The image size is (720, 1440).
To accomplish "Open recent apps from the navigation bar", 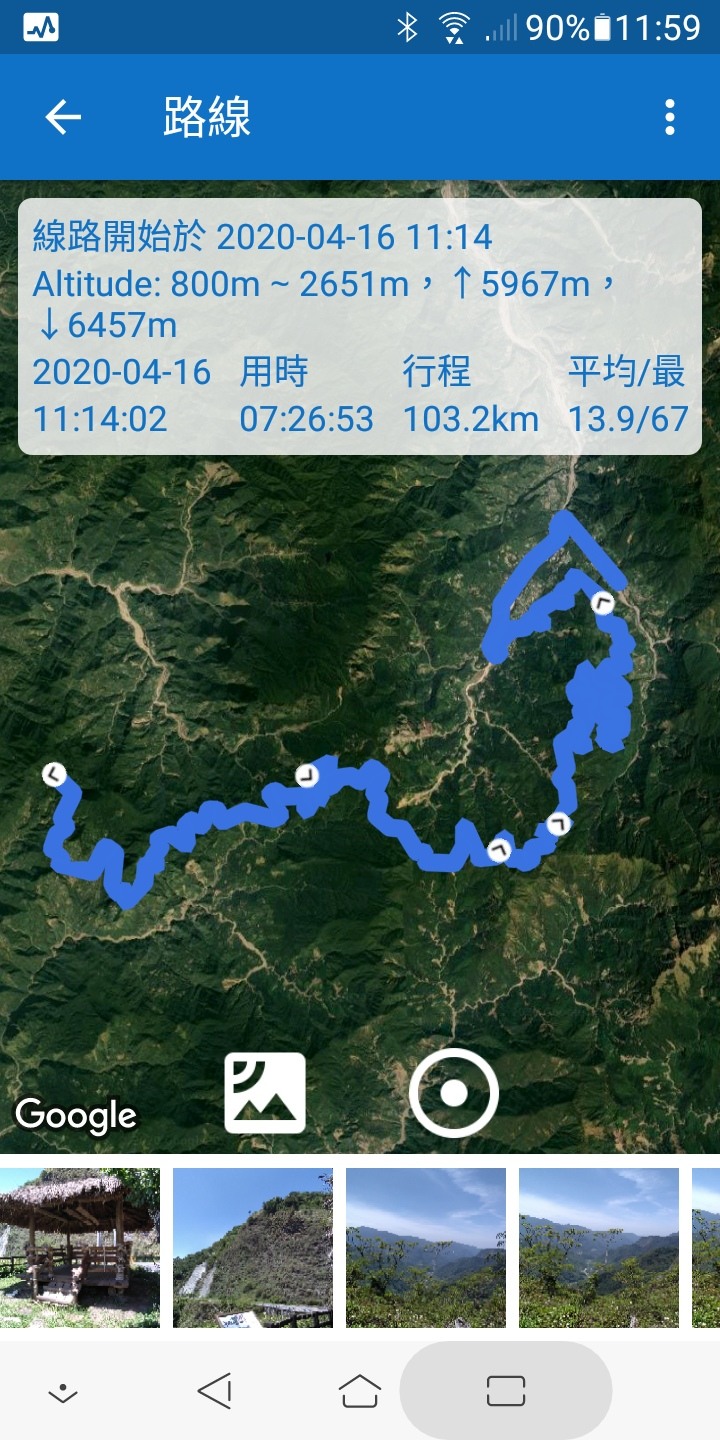I will pos(506,1390).
